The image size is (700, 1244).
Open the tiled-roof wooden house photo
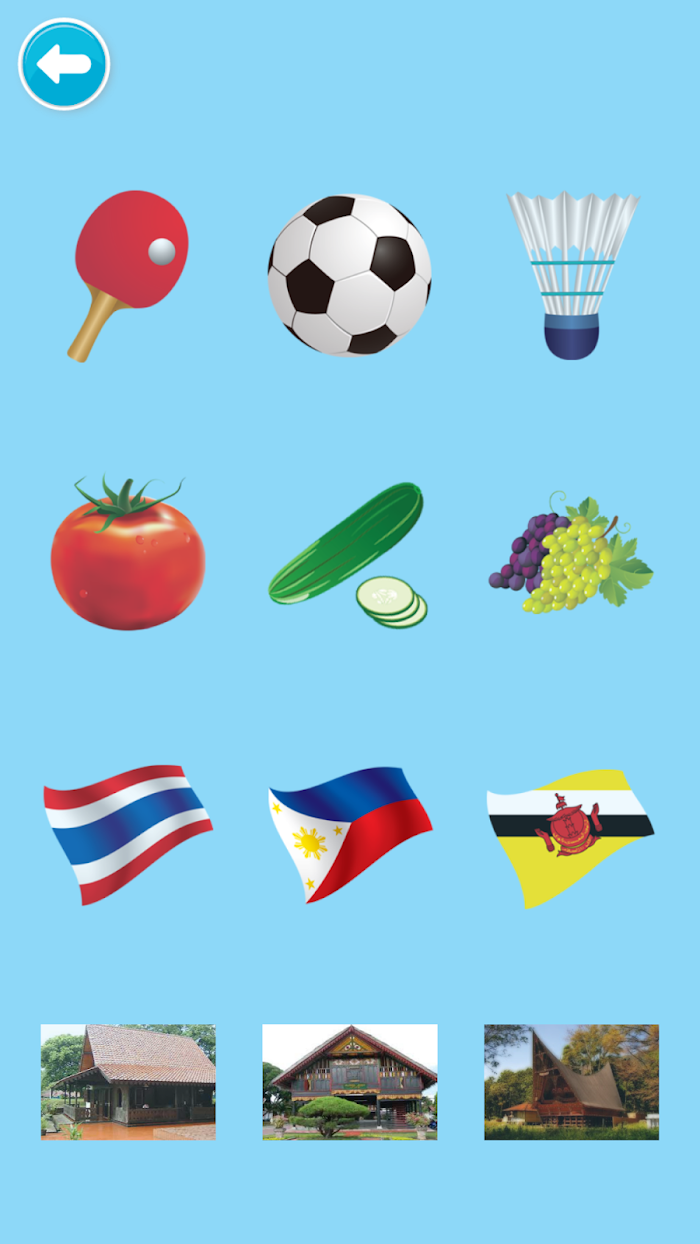(128, 1082)
